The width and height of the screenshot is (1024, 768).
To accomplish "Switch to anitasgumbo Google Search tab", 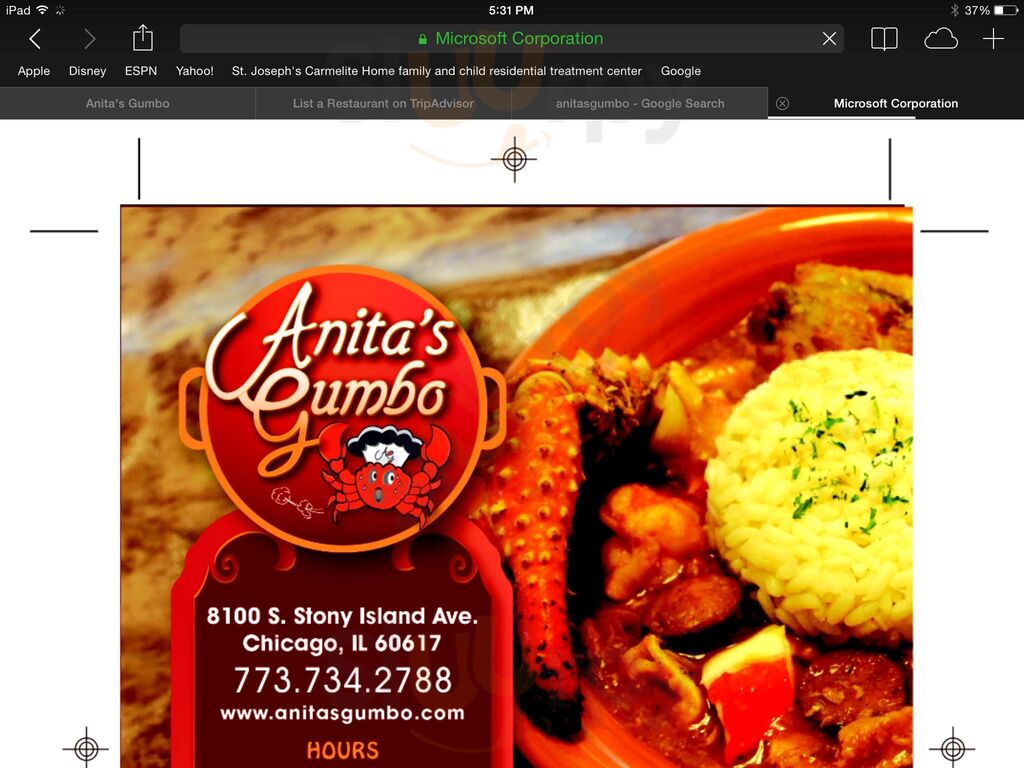I will pyautogui.click(x=640, y=103).
